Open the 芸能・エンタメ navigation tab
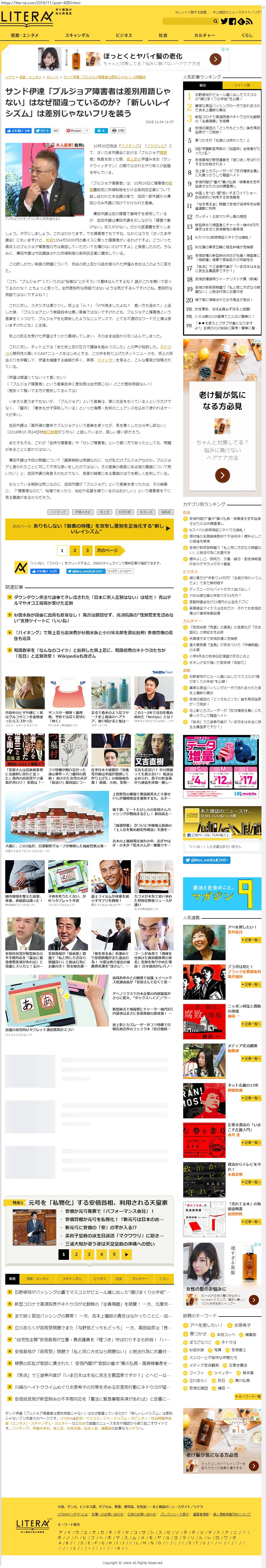 pyautogui.click(x=24, y=35)
